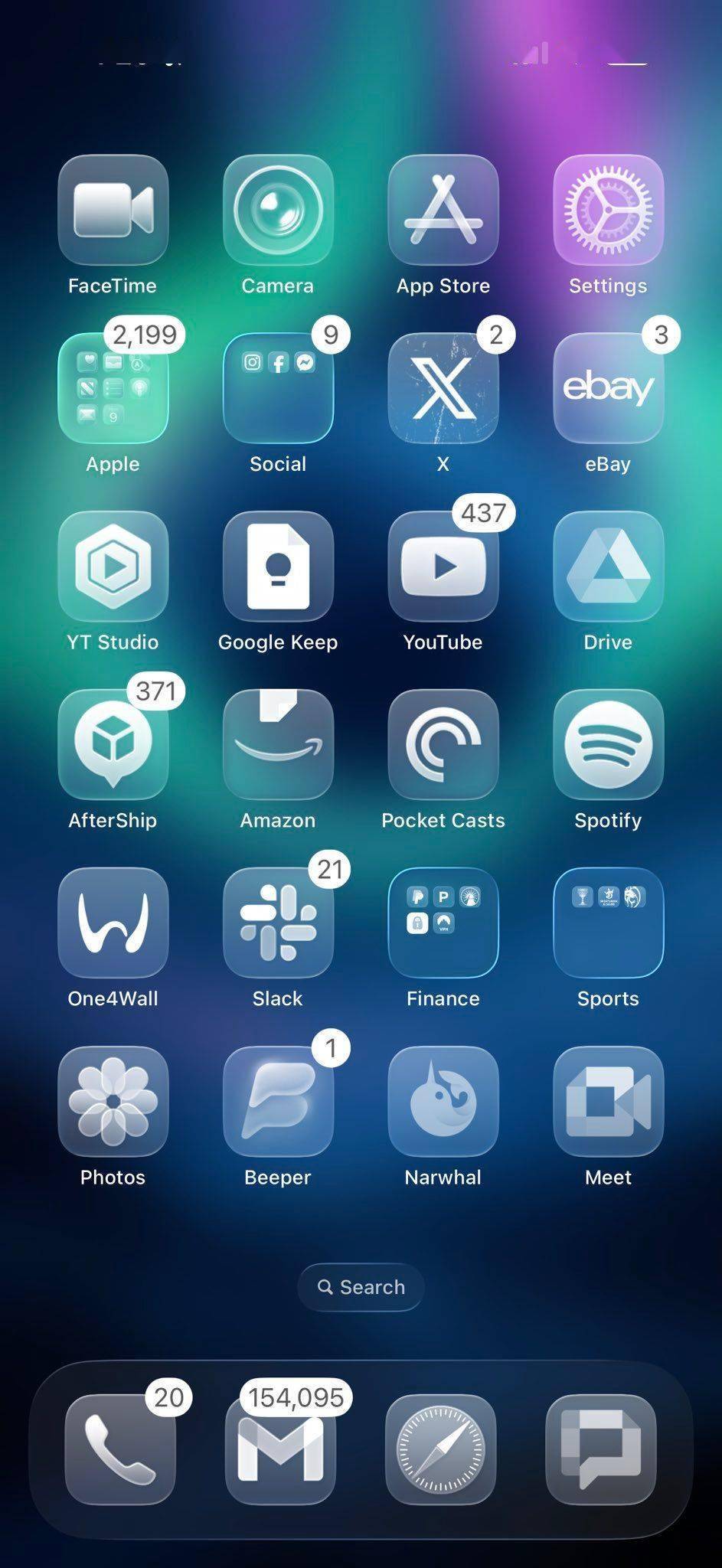This screenshot has height=1568, width=722.
Task: Launch the Camera app
Action: click(x=278, y=210)
